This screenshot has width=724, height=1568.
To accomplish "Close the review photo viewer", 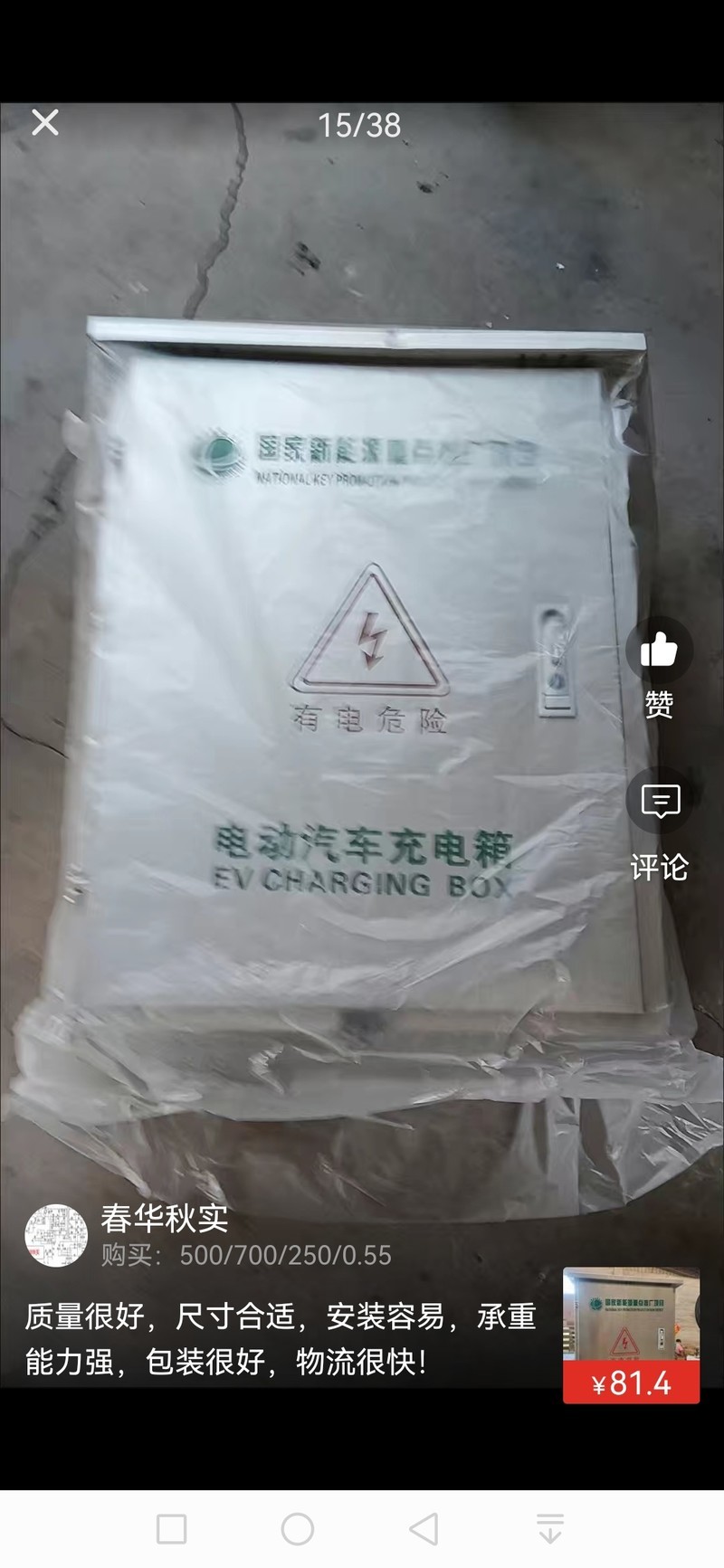I will click(x=45, y=122).
